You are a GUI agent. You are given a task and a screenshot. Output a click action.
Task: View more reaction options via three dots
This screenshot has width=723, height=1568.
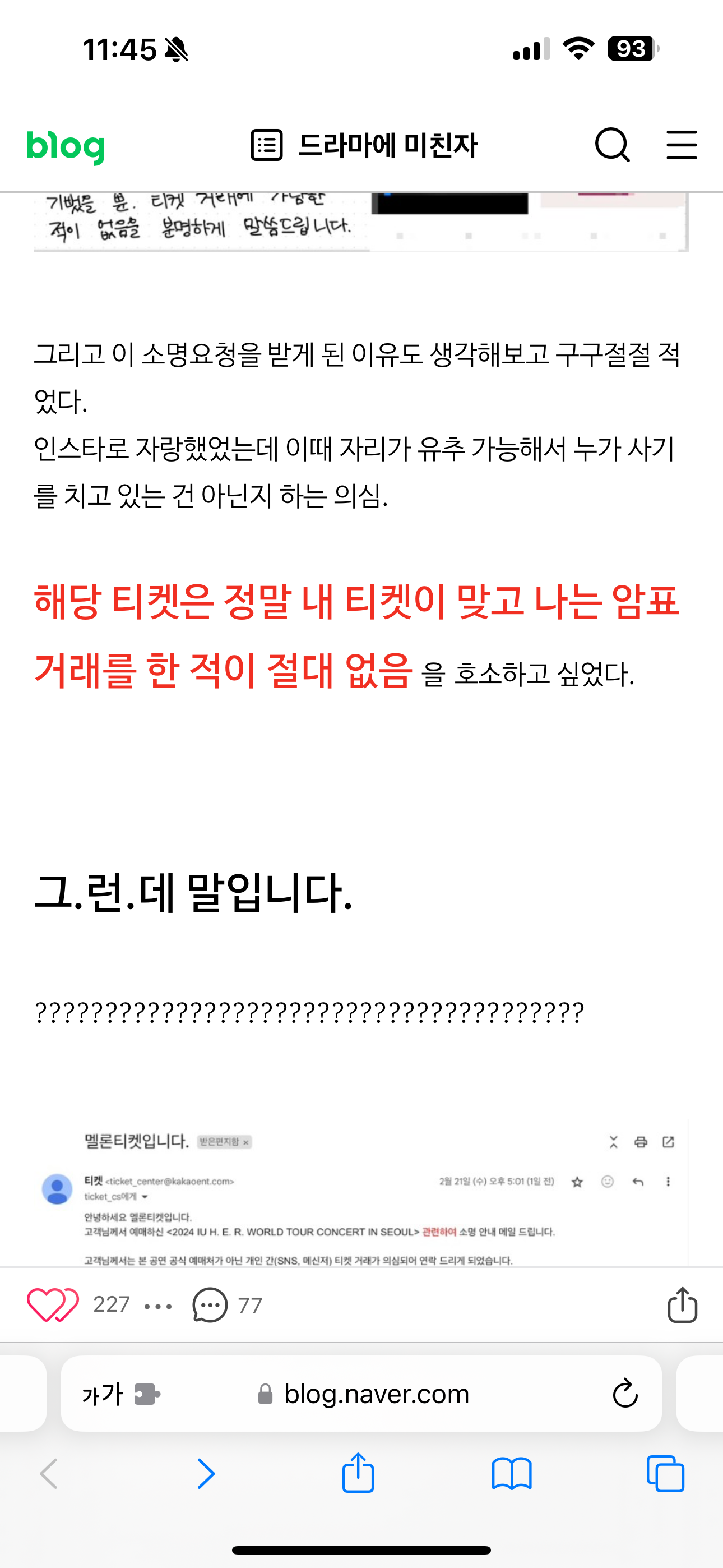click(158, 1306)
